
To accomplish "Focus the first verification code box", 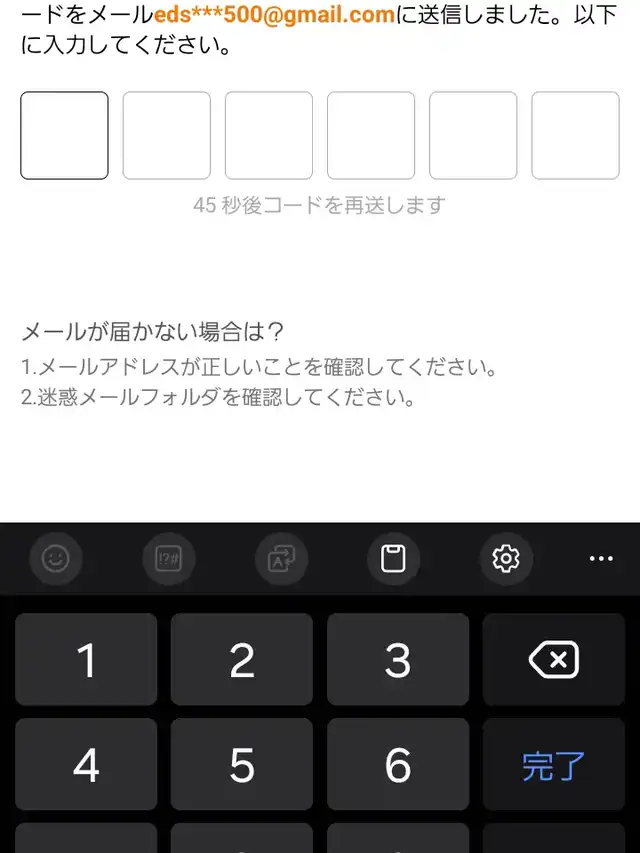I will click(x=64, y=135).
